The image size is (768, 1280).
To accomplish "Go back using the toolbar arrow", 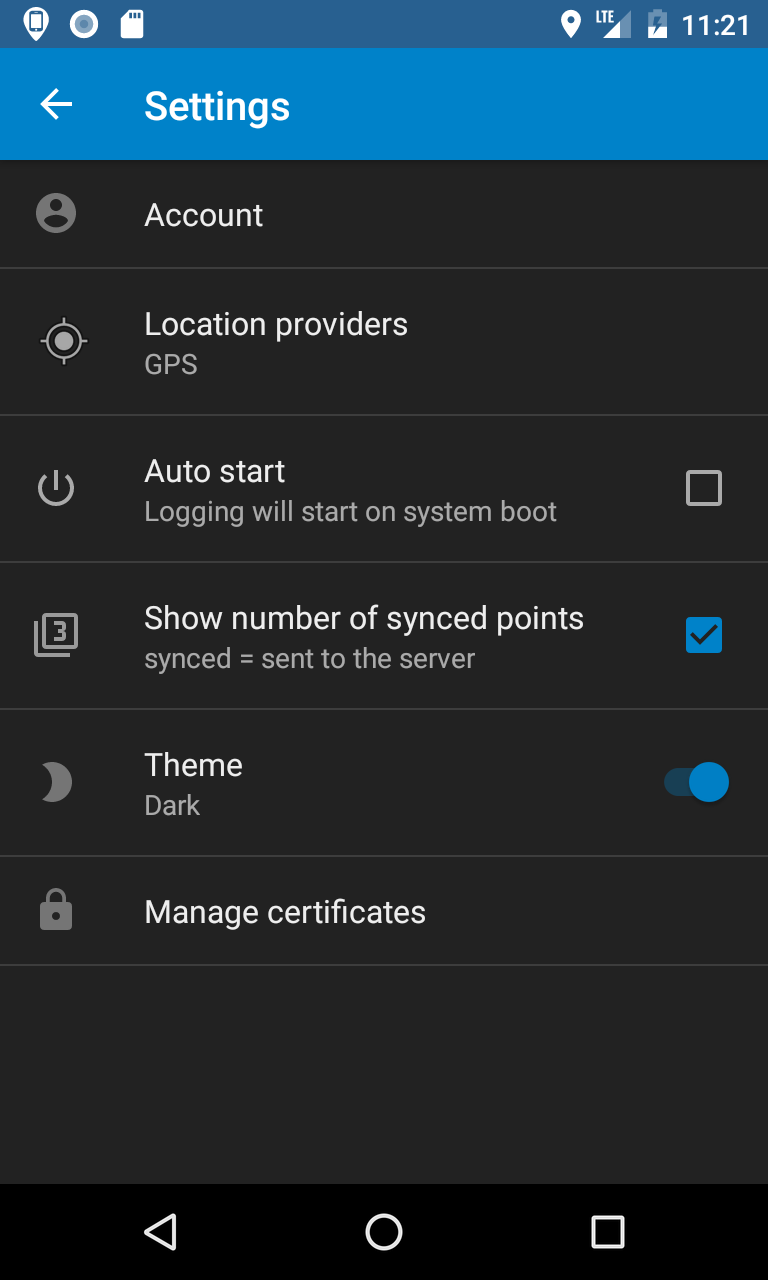I will click(56, 105).
